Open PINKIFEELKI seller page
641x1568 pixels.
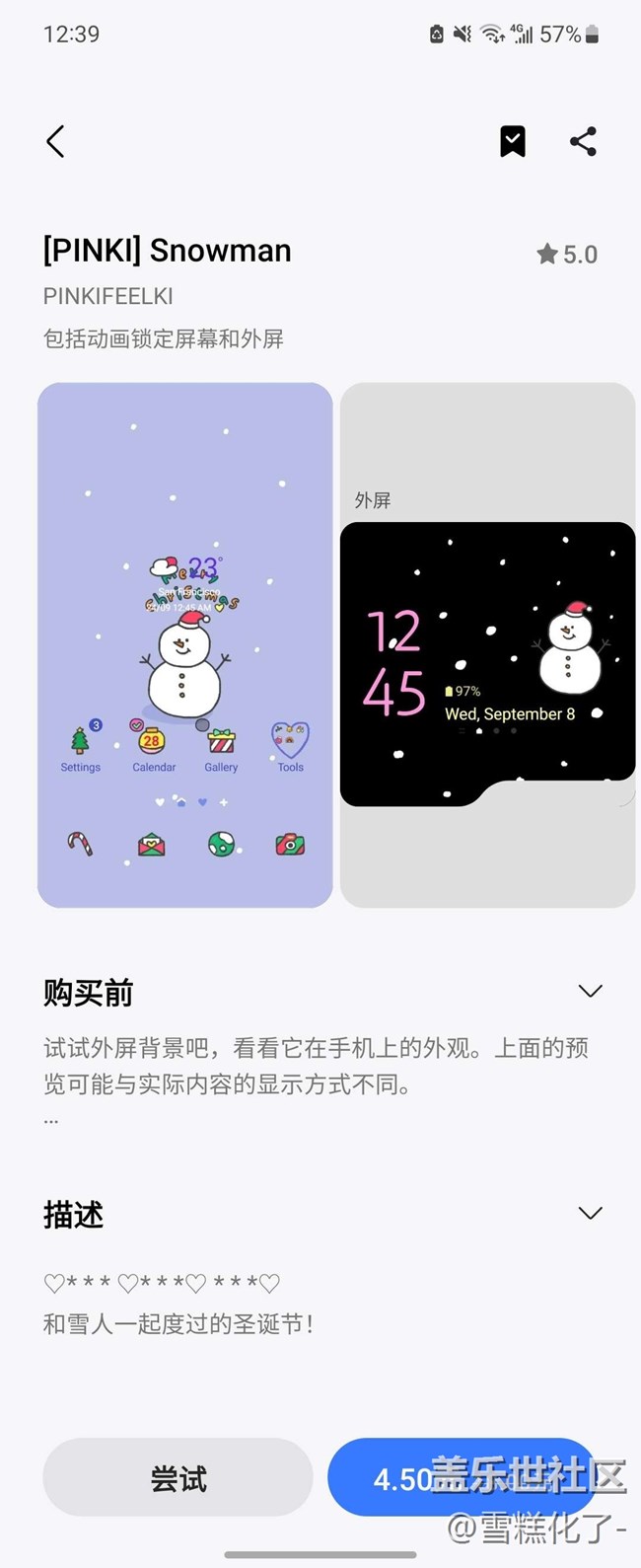(108, 296)
